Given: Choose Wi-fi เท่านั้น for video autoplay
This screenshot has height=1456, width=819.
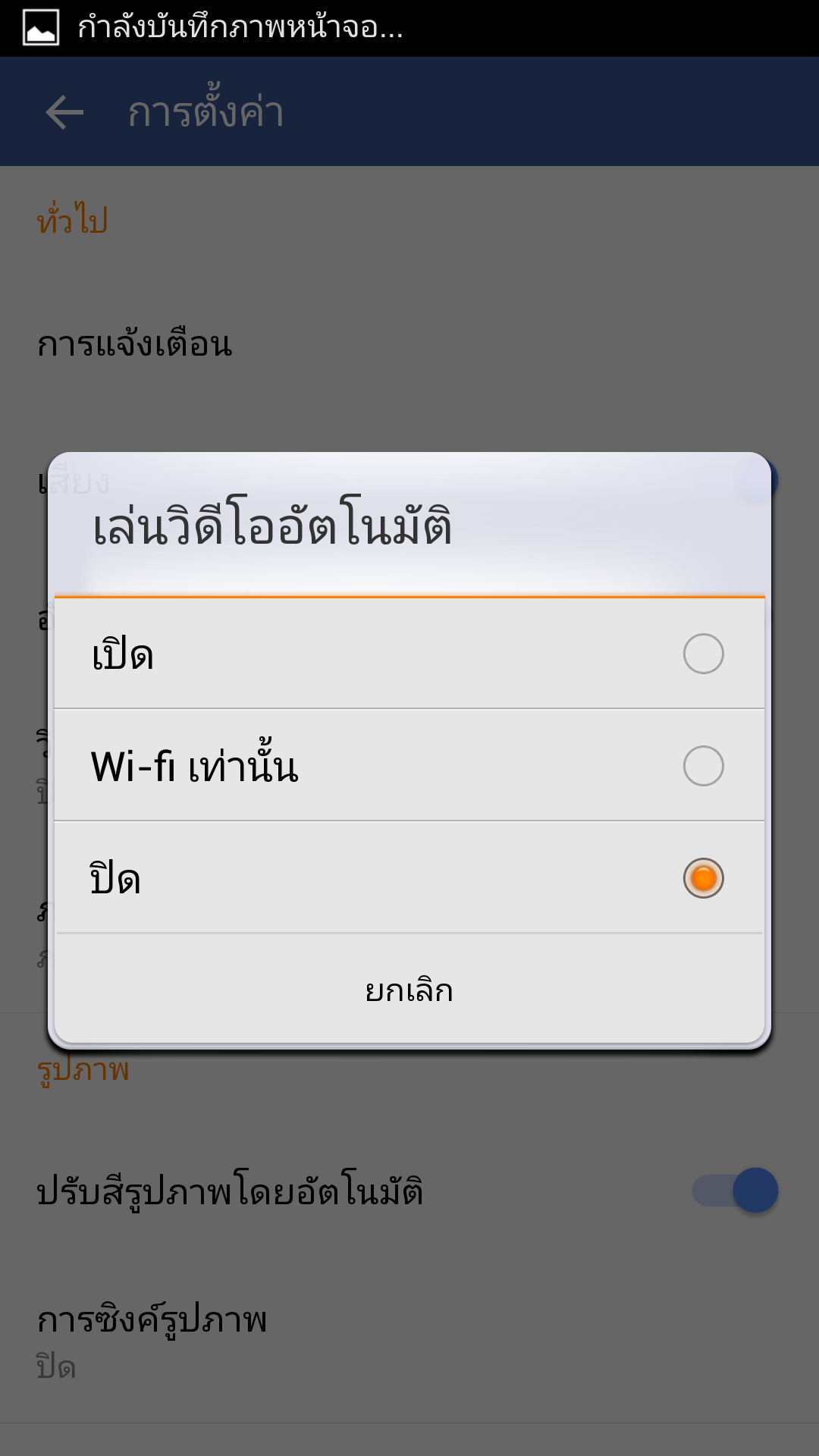Looking at the screenshot, I should point(409,766).
